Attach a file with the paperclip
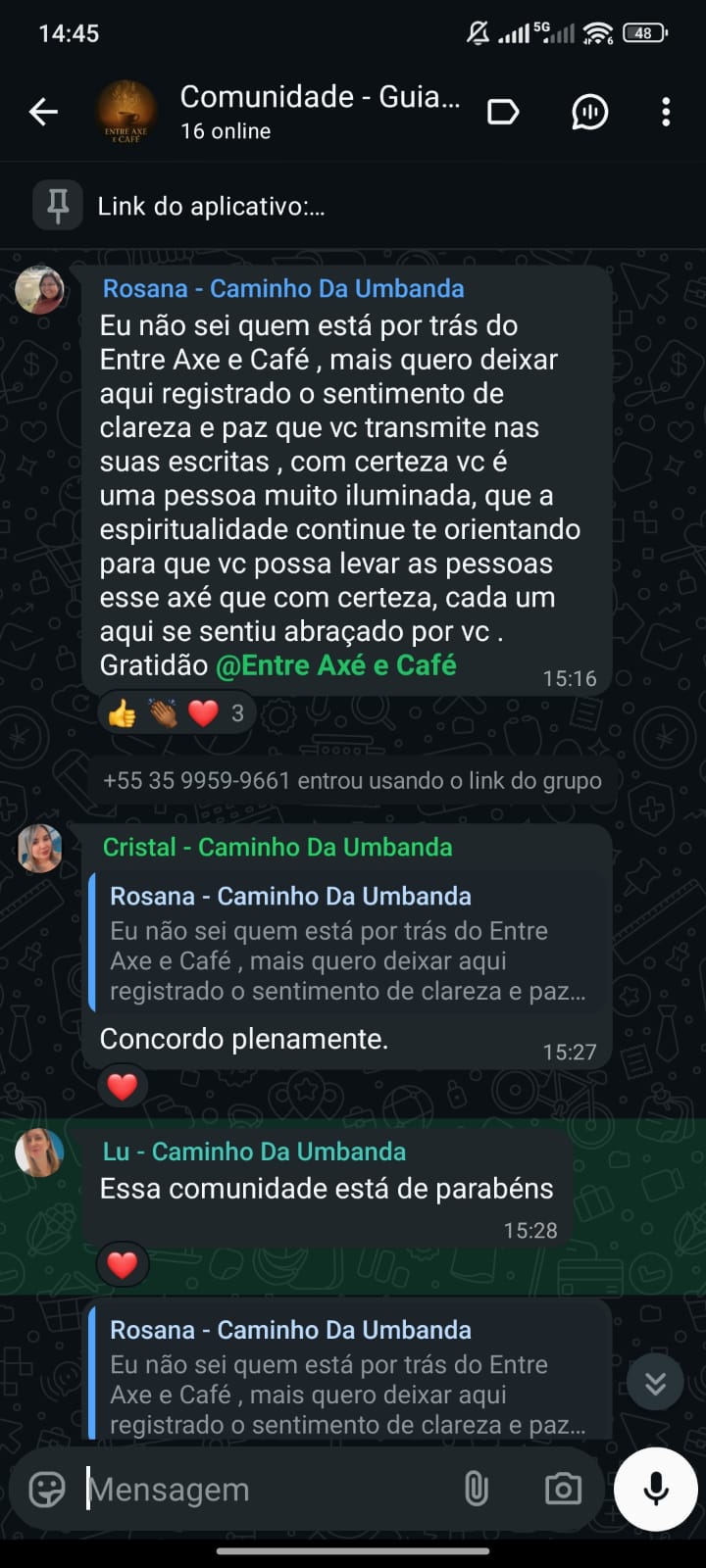 tap(476, 1490)
